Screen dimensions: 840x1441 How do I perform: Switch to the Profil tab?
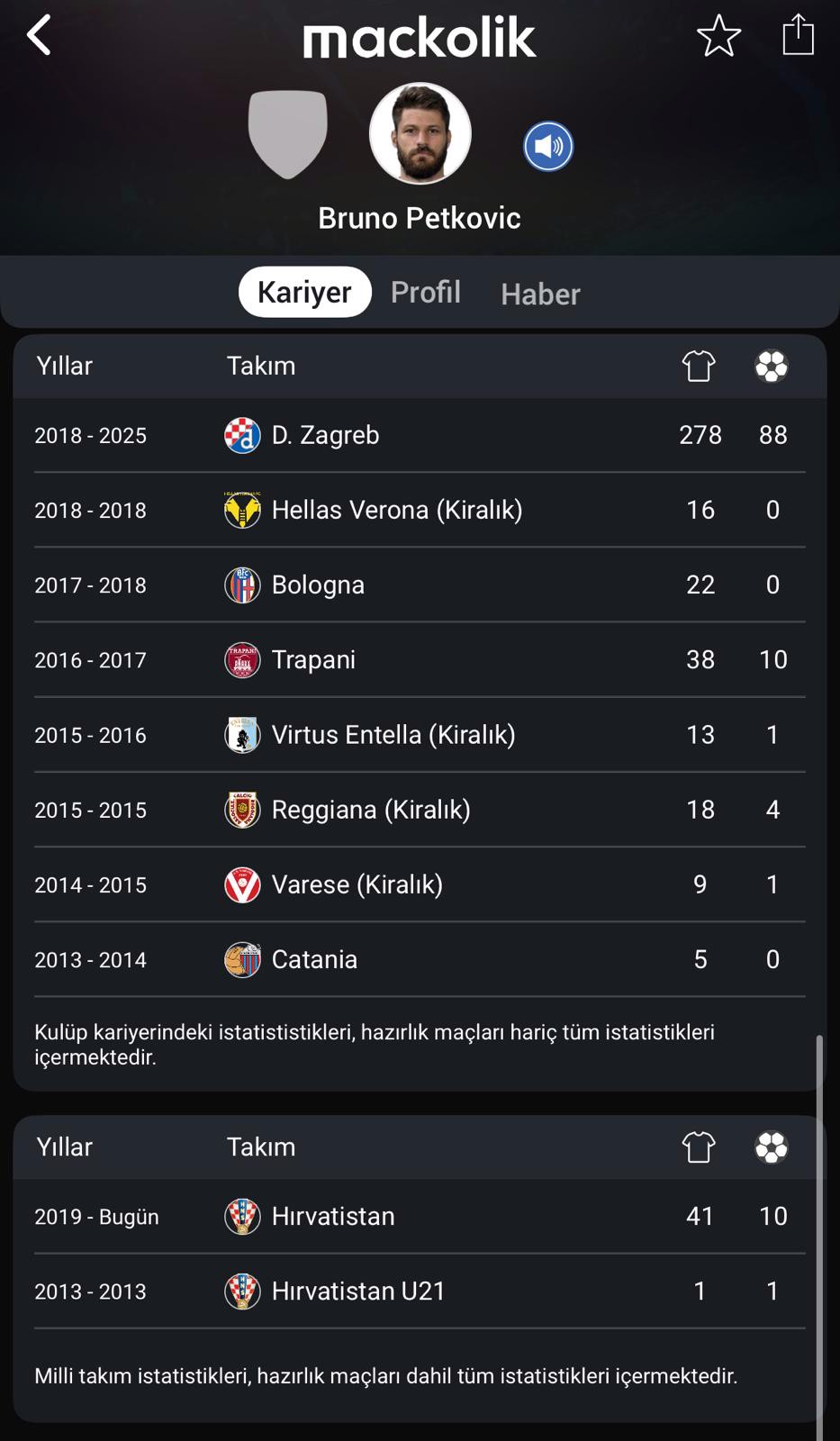pyautogui.click(x=426, y=292)
